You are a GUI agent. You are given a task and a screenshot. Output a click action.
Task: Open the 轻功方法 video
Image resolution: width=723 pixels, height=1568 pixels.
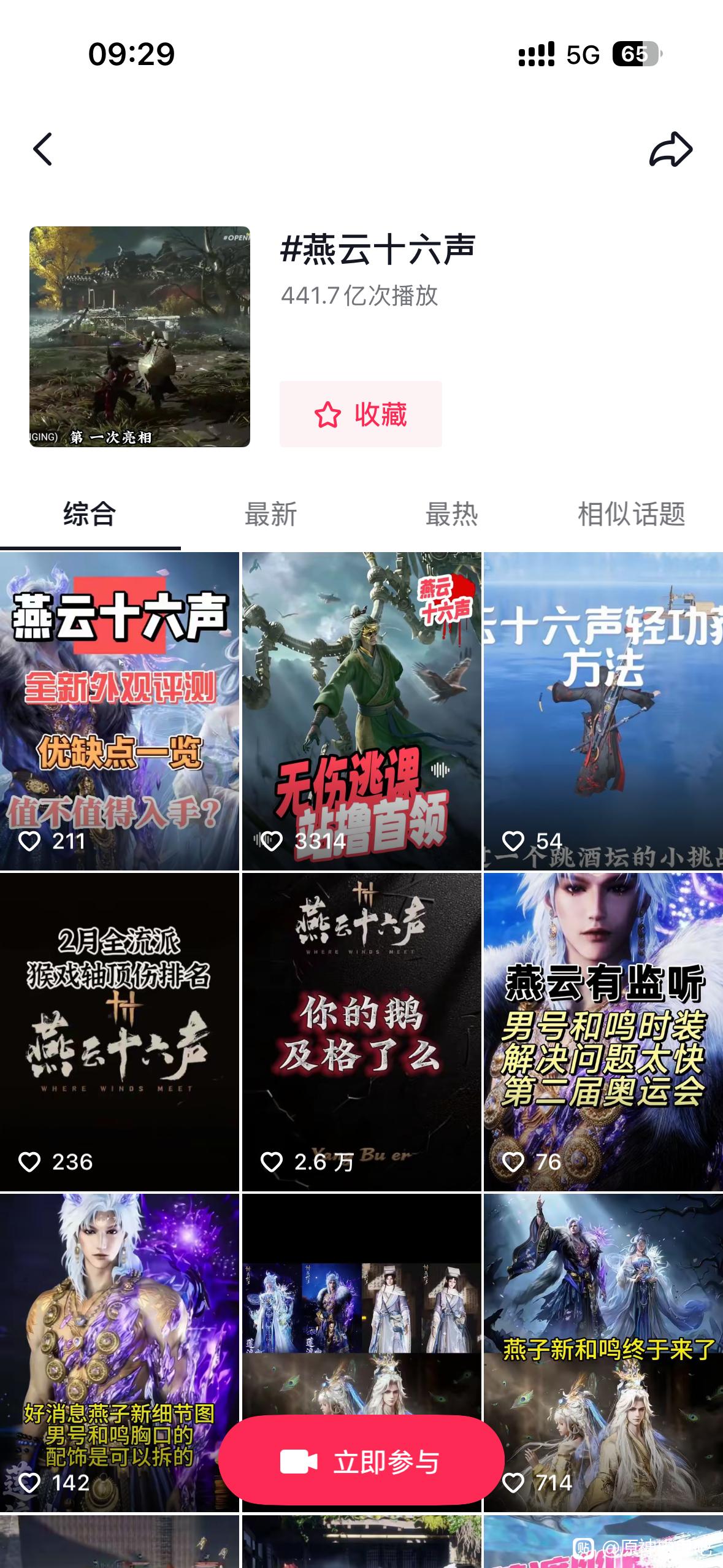coord(603,711)
